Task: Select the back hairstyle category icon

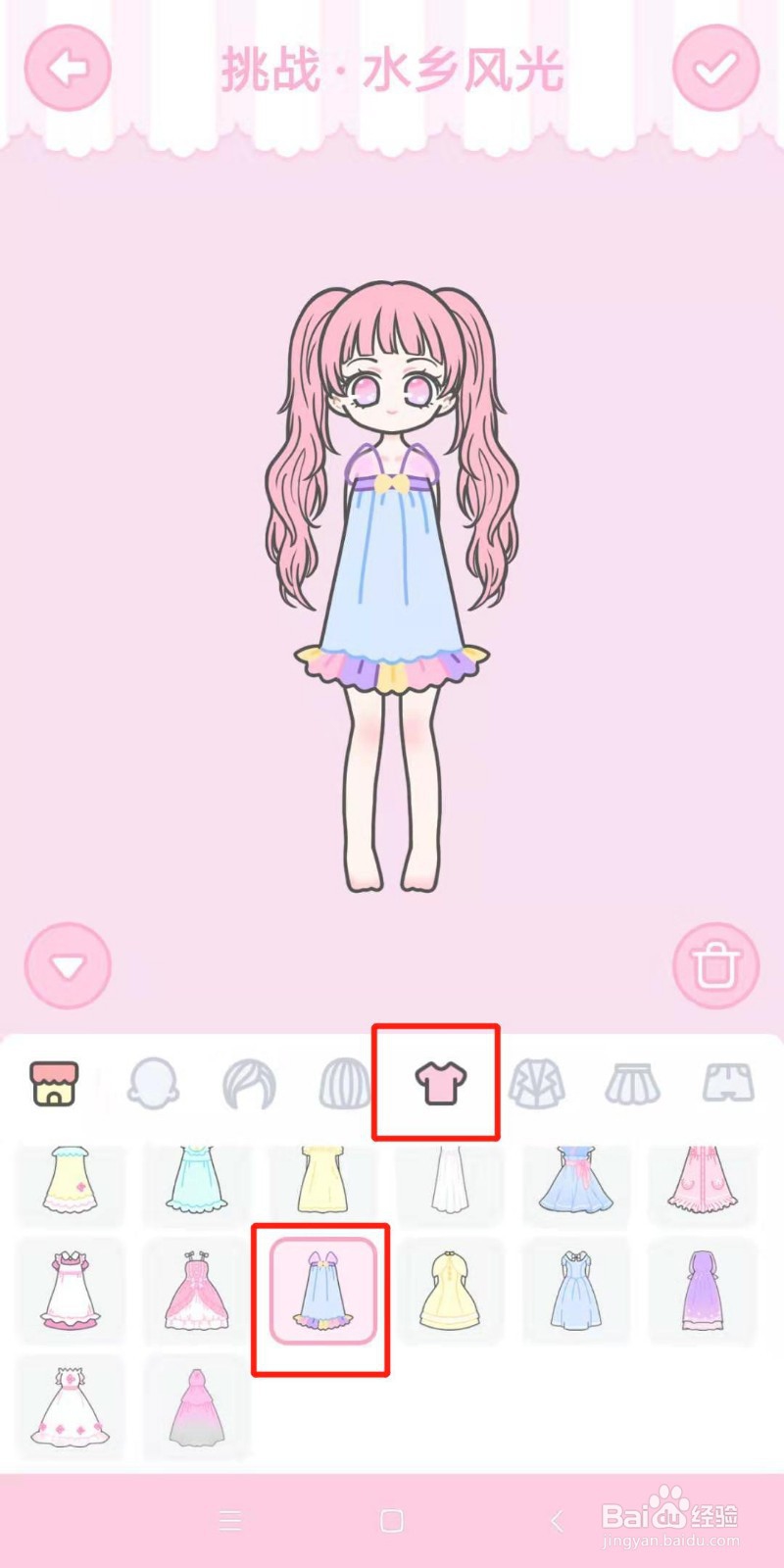Action: click(x=345, y=1083)
